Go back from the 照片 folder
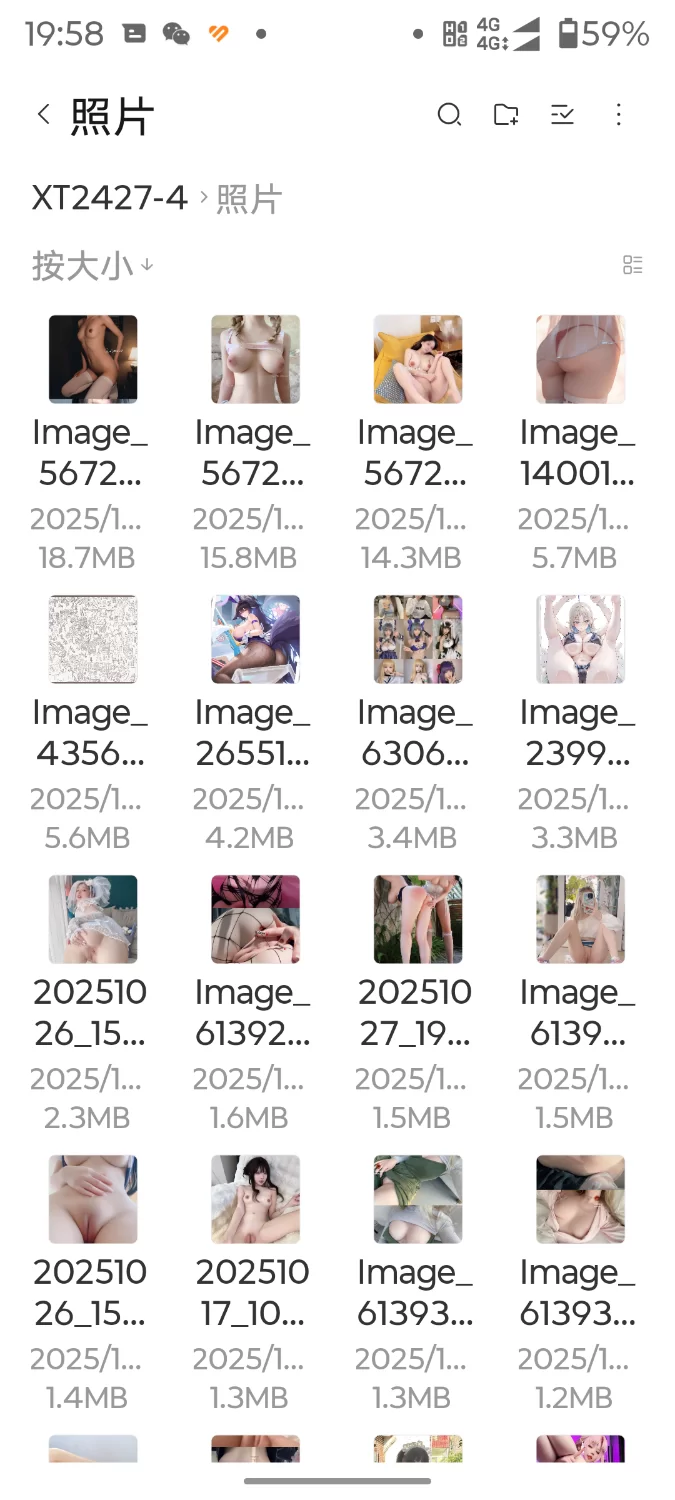Screen dimensions: 675x1500 coord(44,115)
